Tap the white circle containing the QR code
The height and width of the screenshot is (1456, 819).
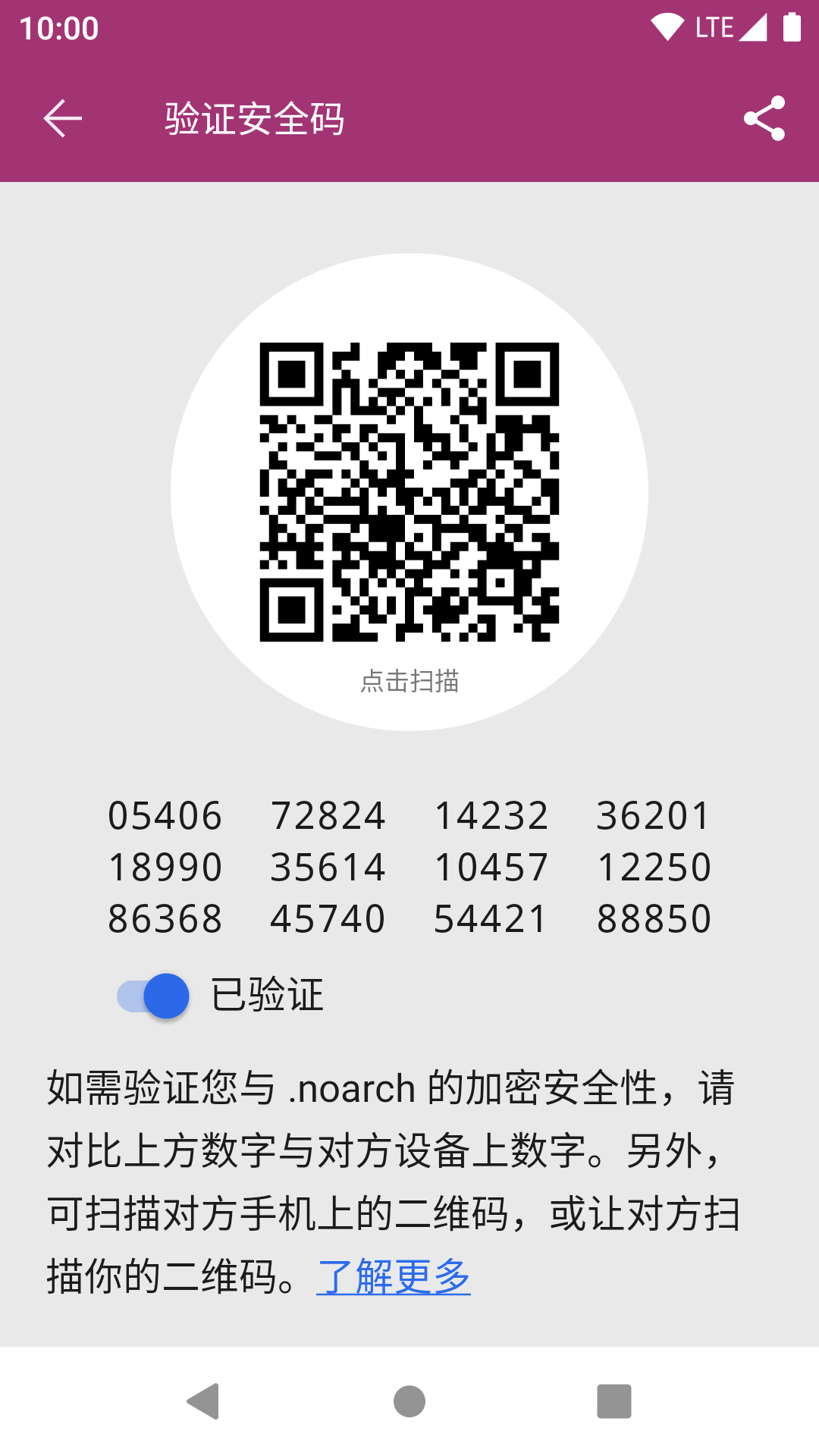(409, 489)
